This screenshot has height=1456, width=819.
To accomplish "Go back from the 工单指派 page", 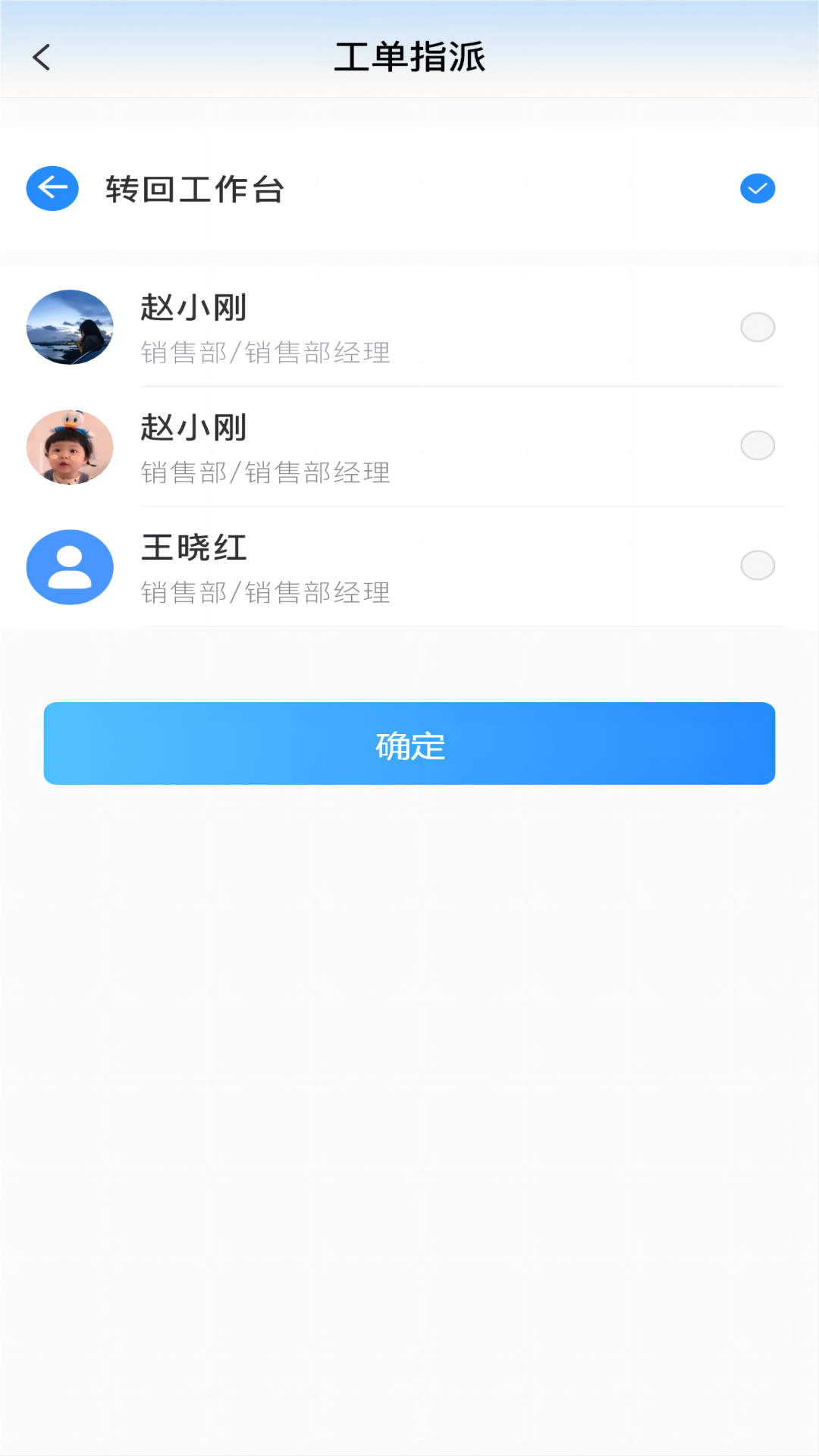I will point(42,57).
